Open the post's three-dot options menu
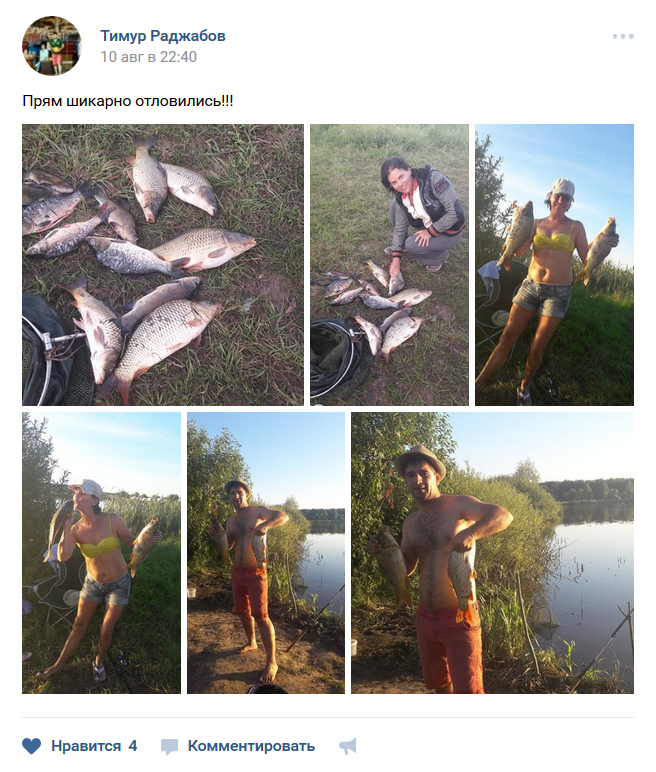Screen dimensions: 656x772 click(x=623, y=37)
